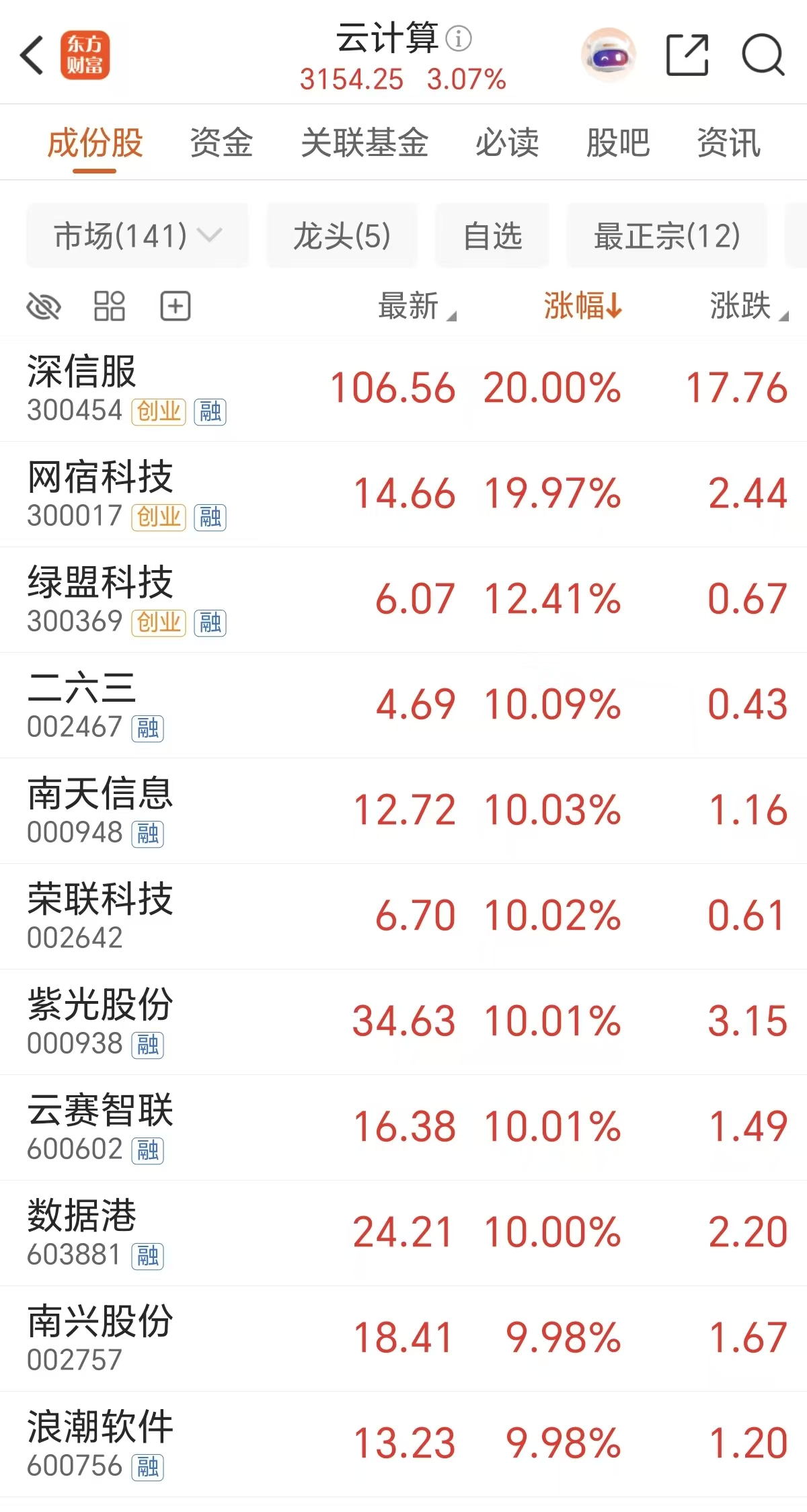Screen dimensions: 807x1512
Task: Open the 必读 tab
Action: pos(507,143)
